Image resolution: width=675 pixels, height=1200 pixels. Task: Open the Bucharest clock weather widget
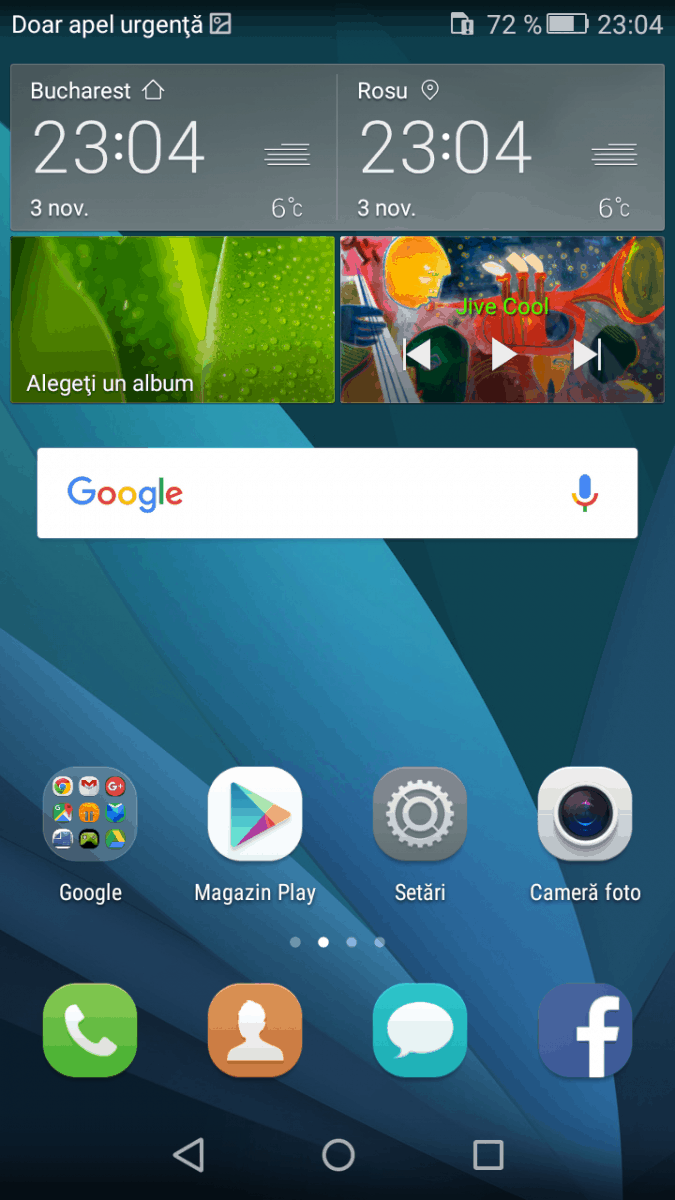point(173,147)
